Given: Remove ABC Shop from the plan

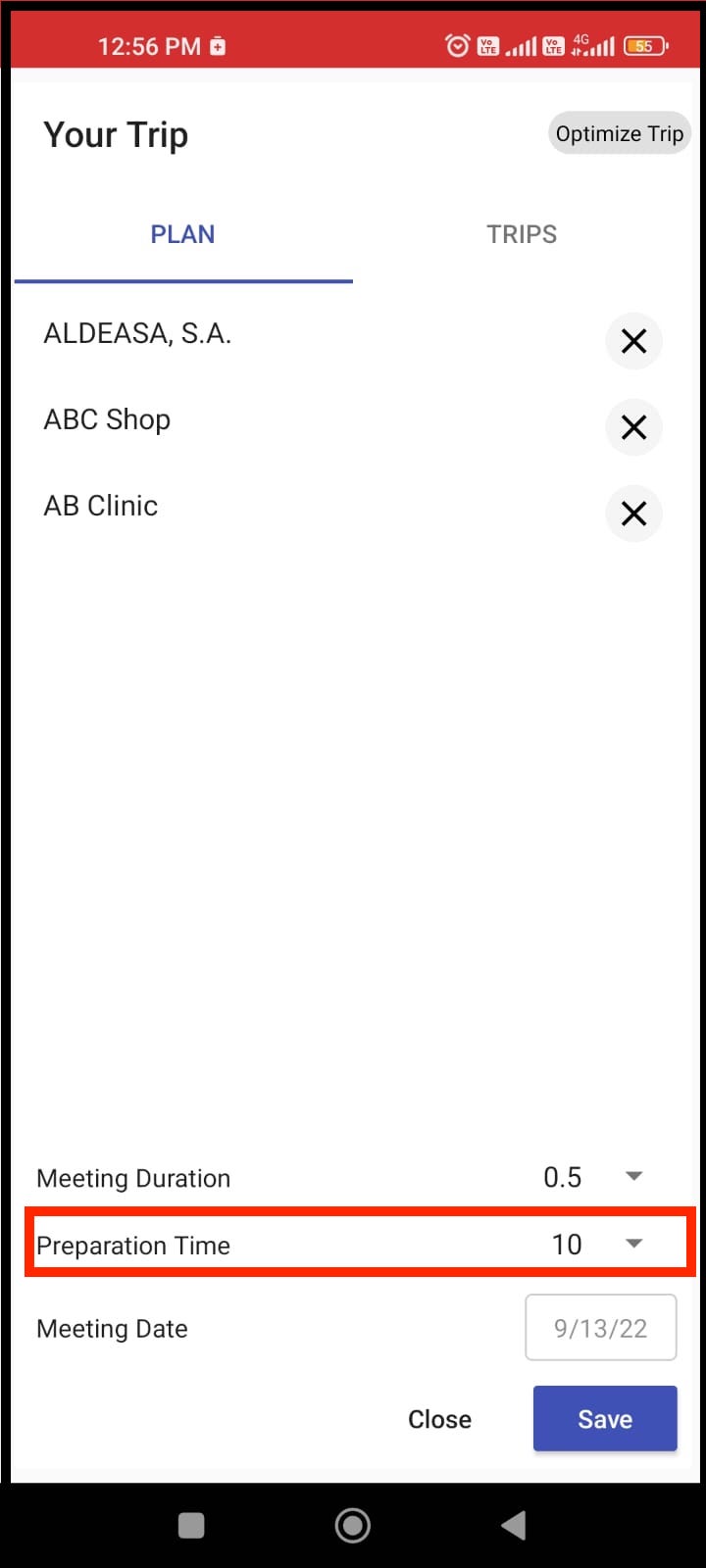Looking at the screenshot, I should [x=633, y=427].
